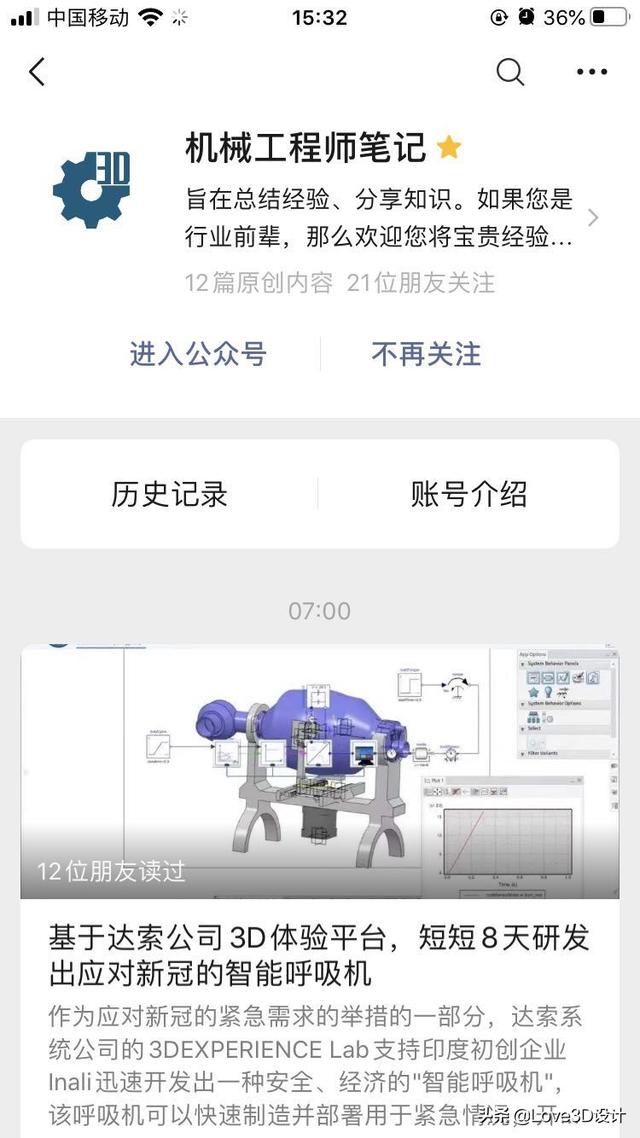Viewport: 640px width, 1138px height.
Task: Tap 进入公众号 to enter the account
Action: click(198, 354)
